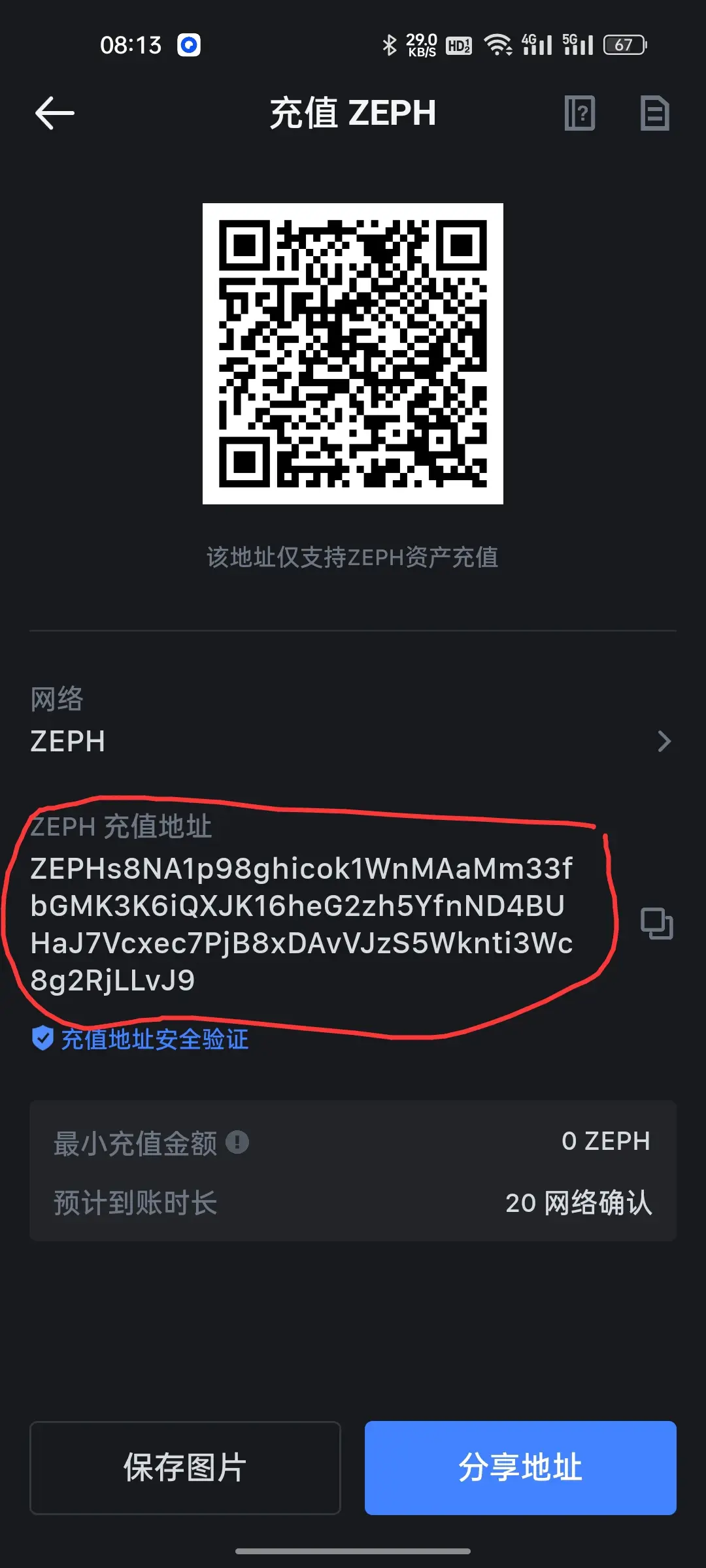Open the deposit help guide icon
The image size is (706, 1568).
580,113
